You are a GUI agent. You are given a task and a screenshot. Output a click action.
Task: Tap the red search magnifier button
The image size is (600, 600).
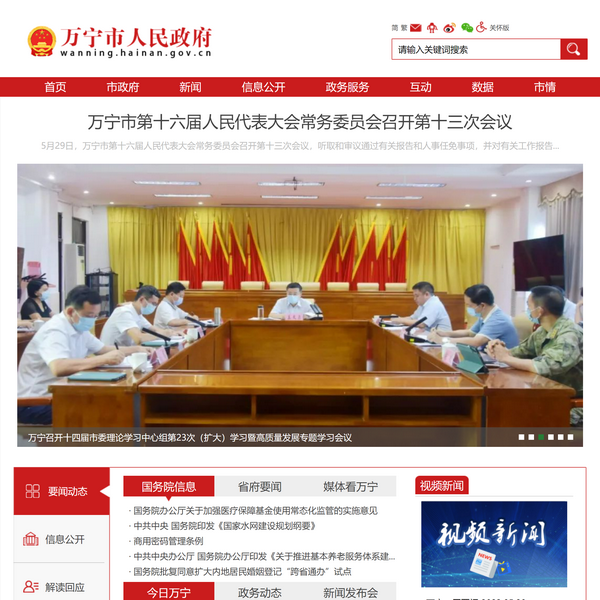pyautogui.click(x=574, y=49)
